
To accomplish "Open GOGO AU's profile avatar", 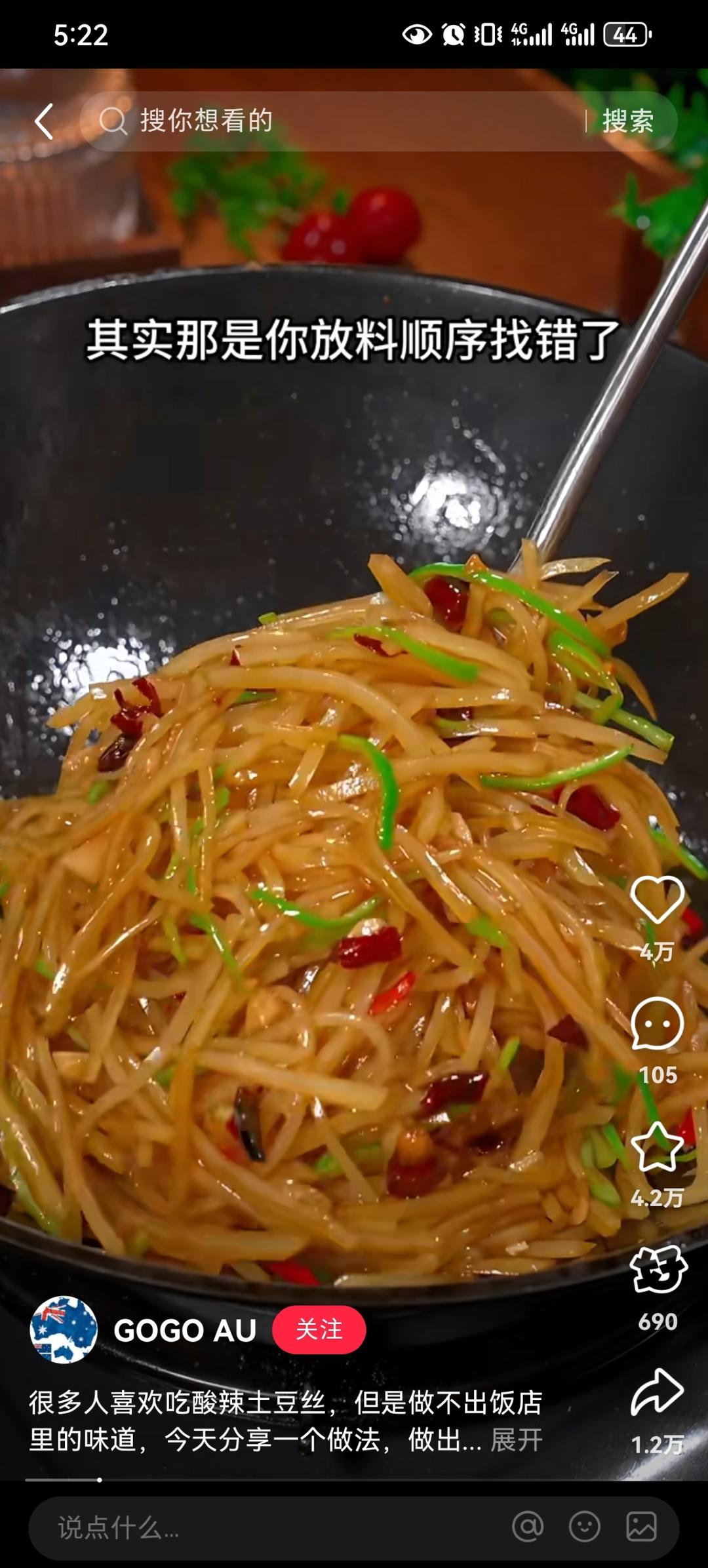I will pyautogui.click(x=64, y=1330).
